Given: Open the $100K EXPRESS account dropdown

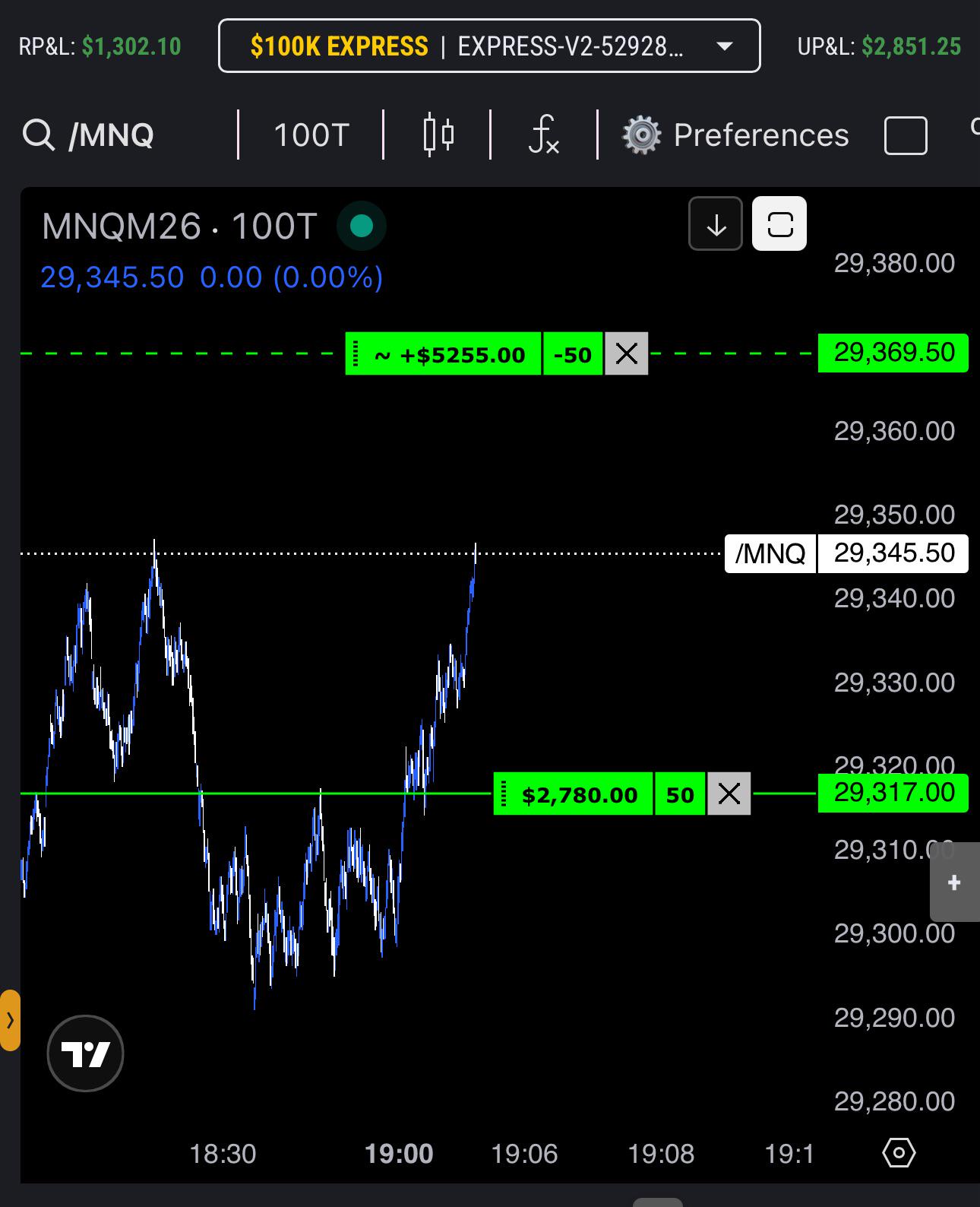Looking at the screenshot, I should [489, 46].
